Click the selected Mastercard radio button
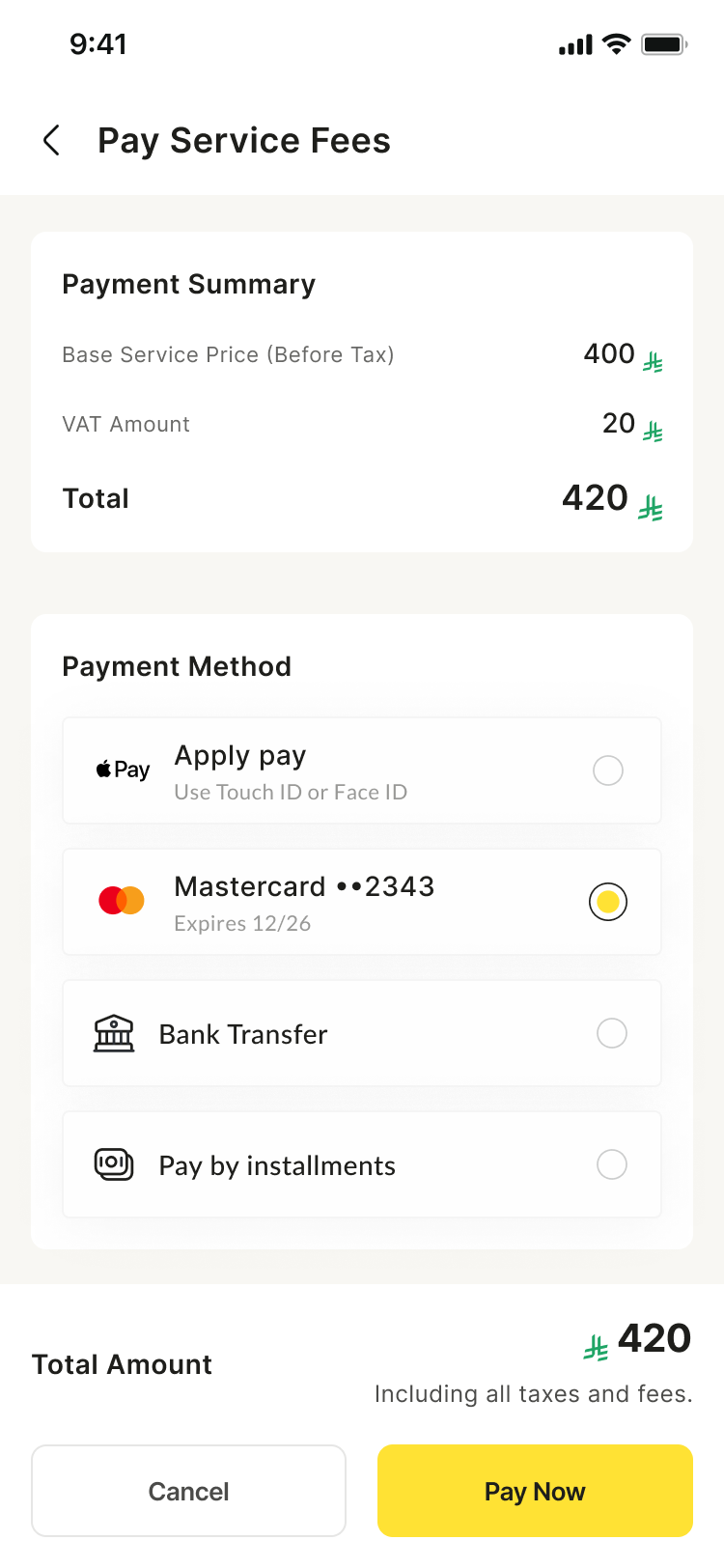724x1568 pixels. click(607, 900)
